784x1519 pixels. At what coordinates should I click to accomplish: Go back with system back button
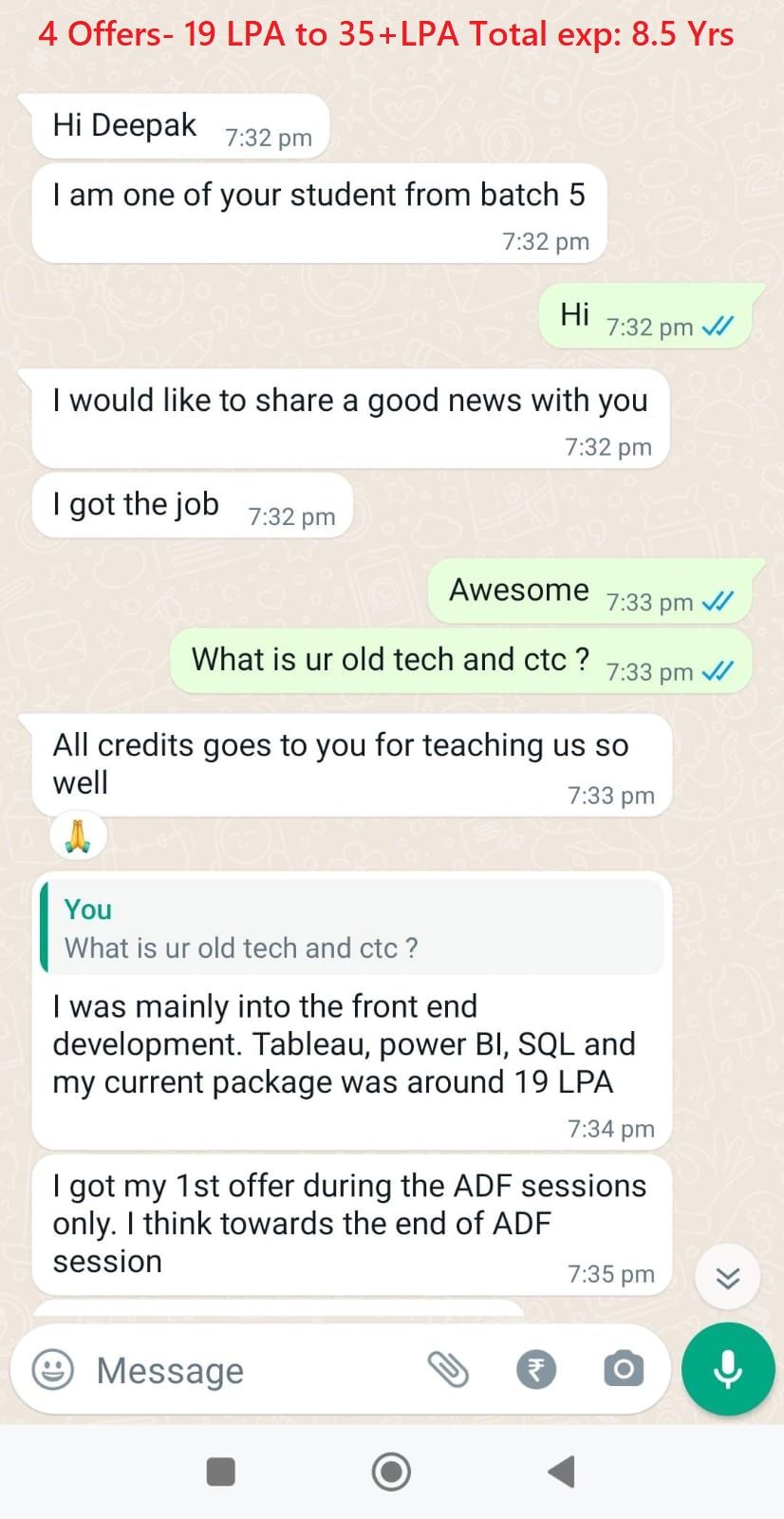tap(562, 1472)
